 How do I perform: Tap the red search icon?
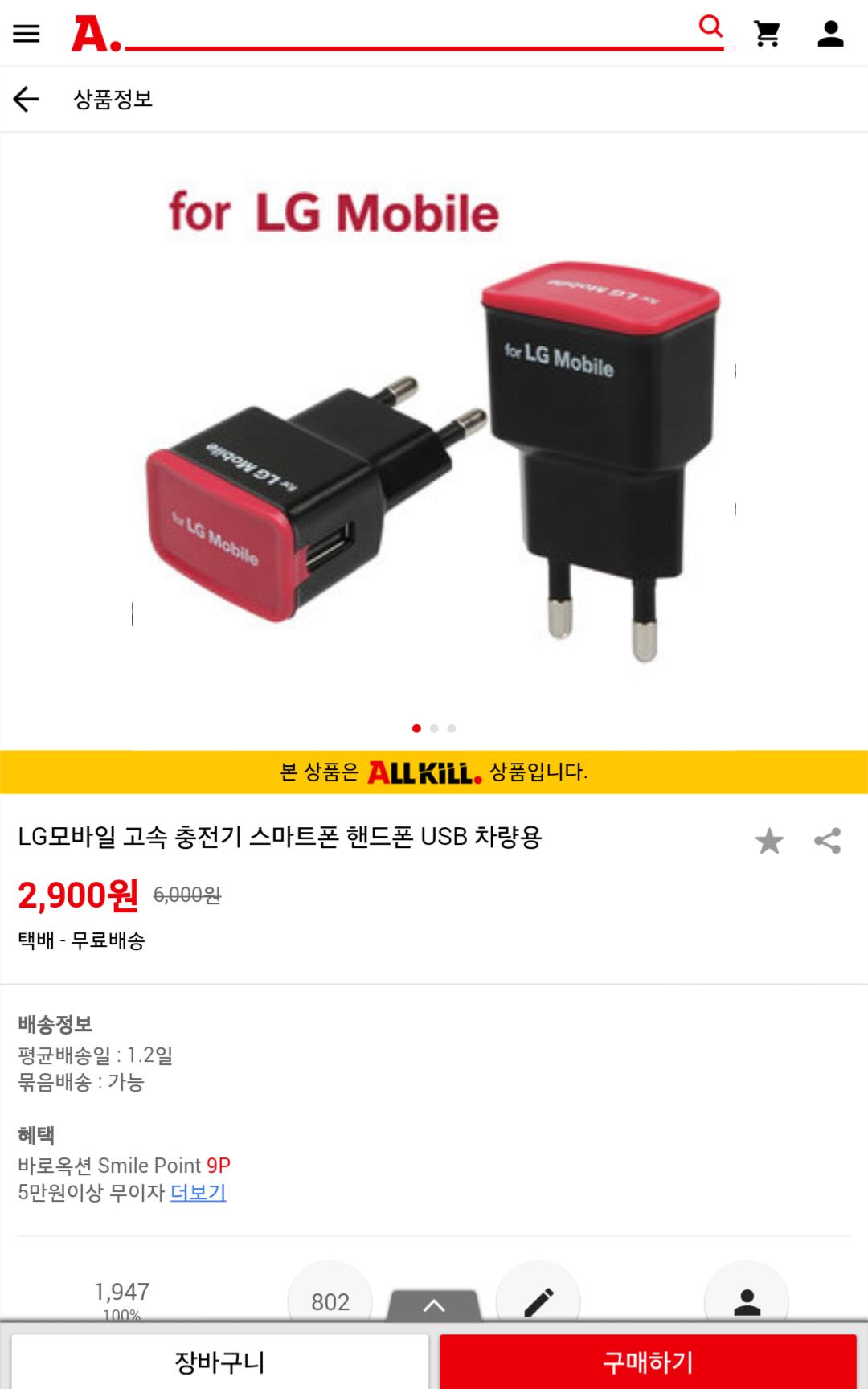point(710,27)
